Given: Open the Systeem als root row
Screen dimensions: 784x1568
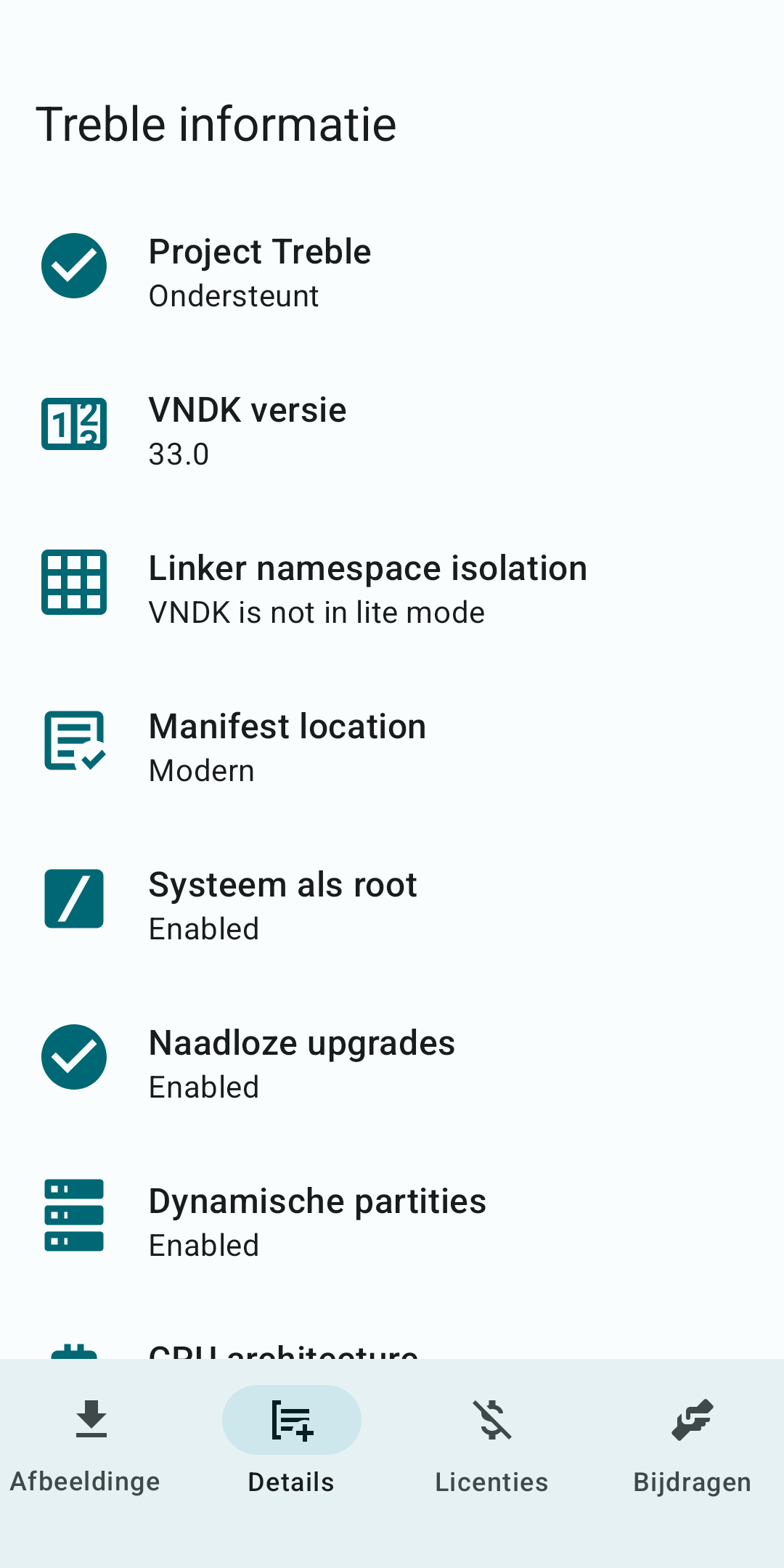Looking at the screenshot, I should (392, 905).
